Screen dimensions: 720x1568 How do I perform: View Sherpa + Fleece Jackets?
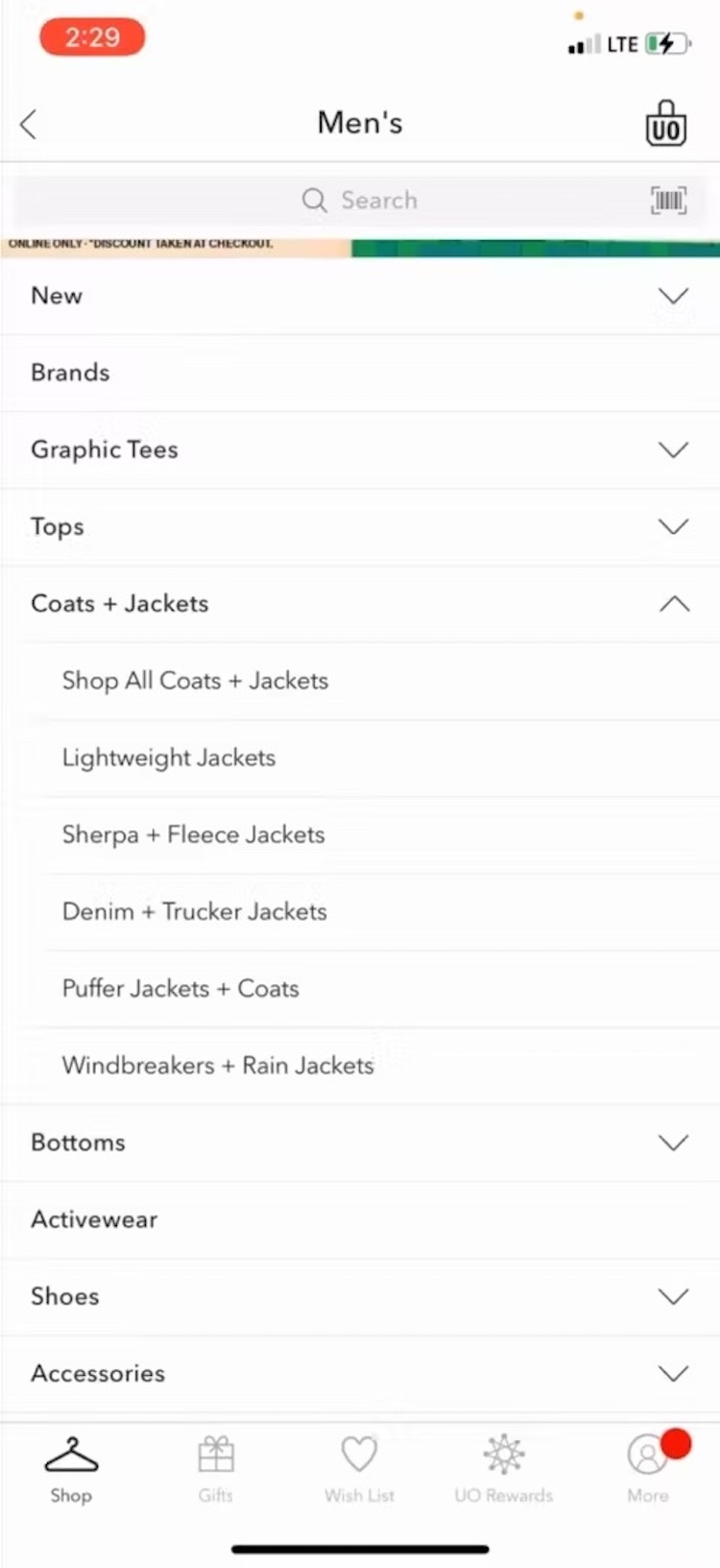(x=193, y=834)
